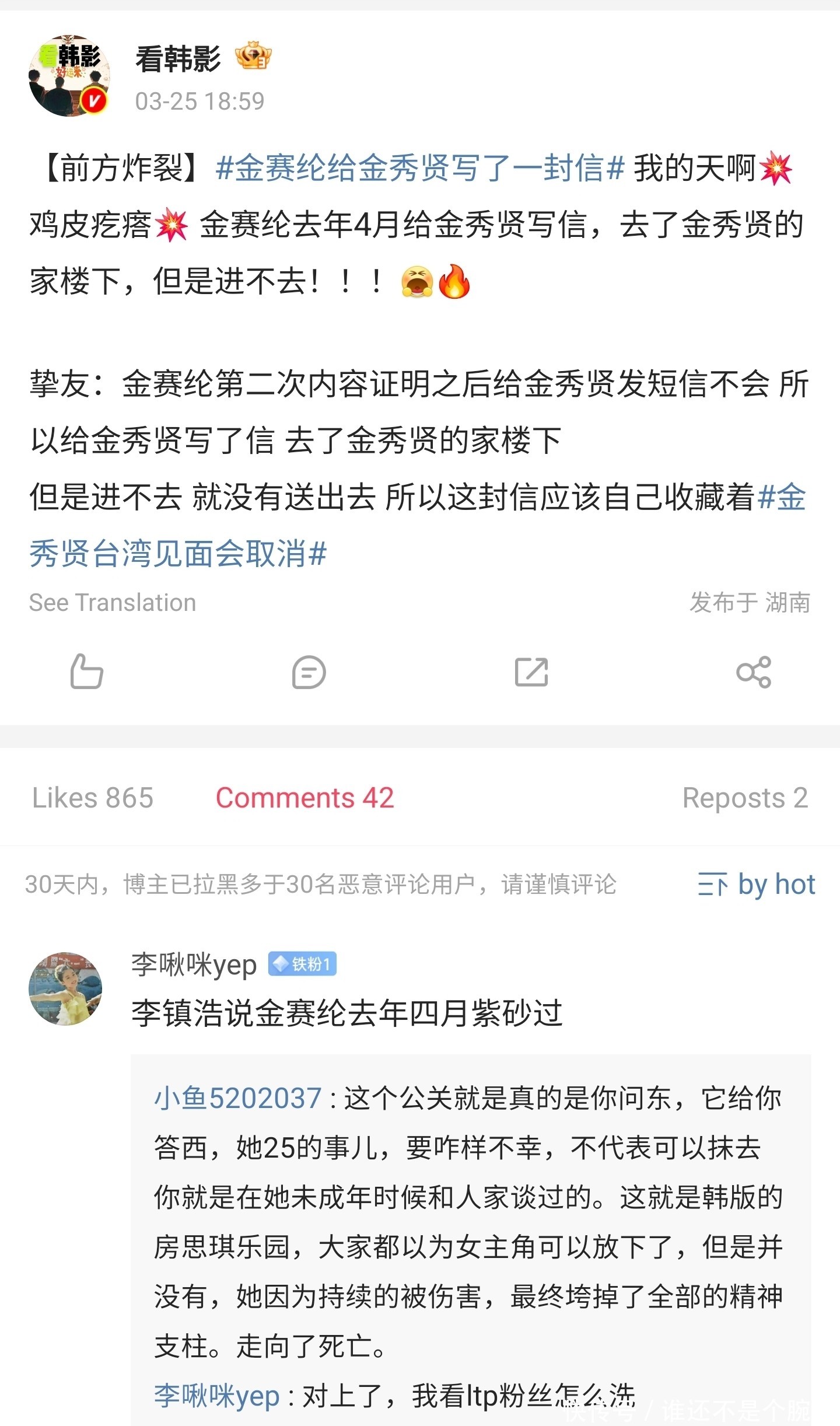This screenshot has height=1426, width=840.
Task: Select the Comments 42 tab
Action: coord(304,798)
